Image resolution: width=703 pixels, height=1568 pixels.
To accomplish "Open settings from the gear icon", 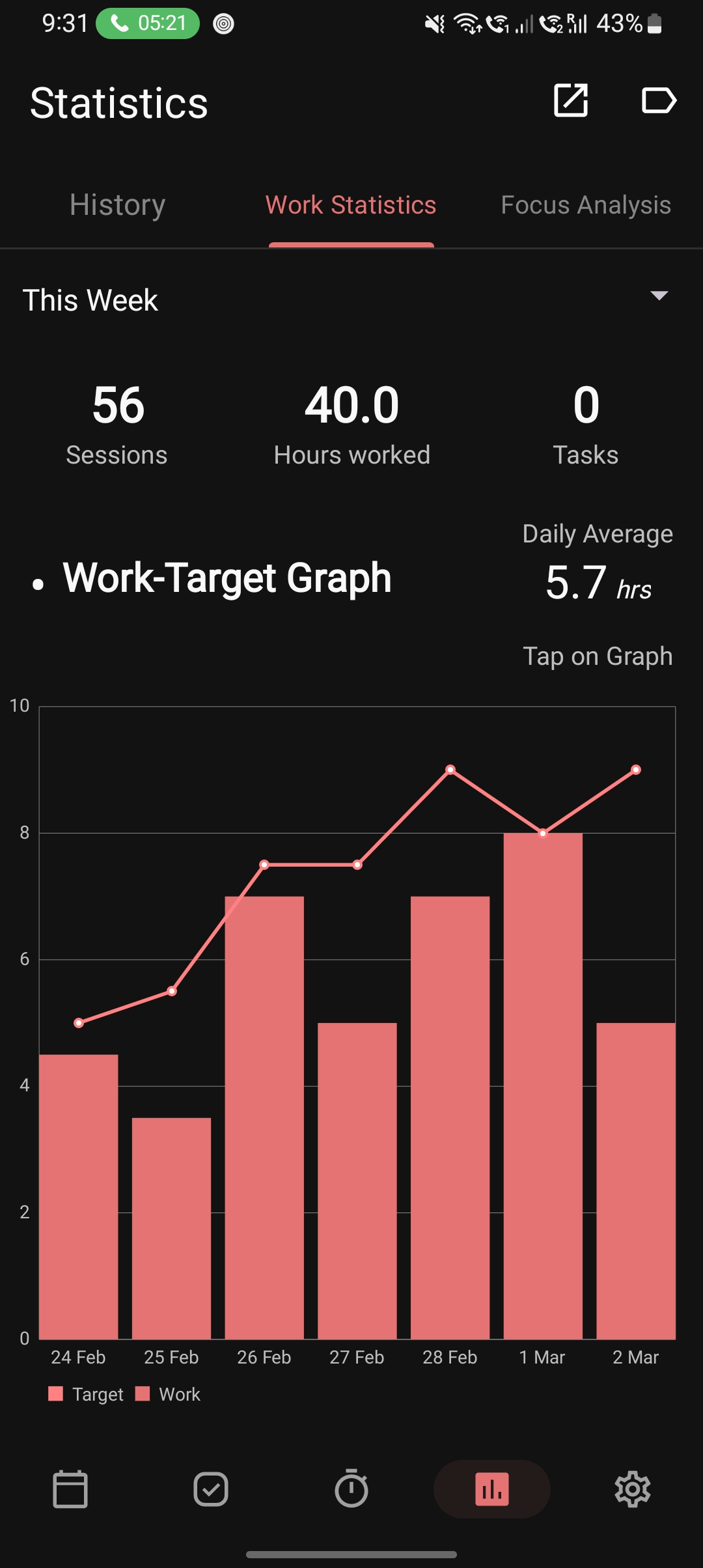I will tap(633, 1489).
